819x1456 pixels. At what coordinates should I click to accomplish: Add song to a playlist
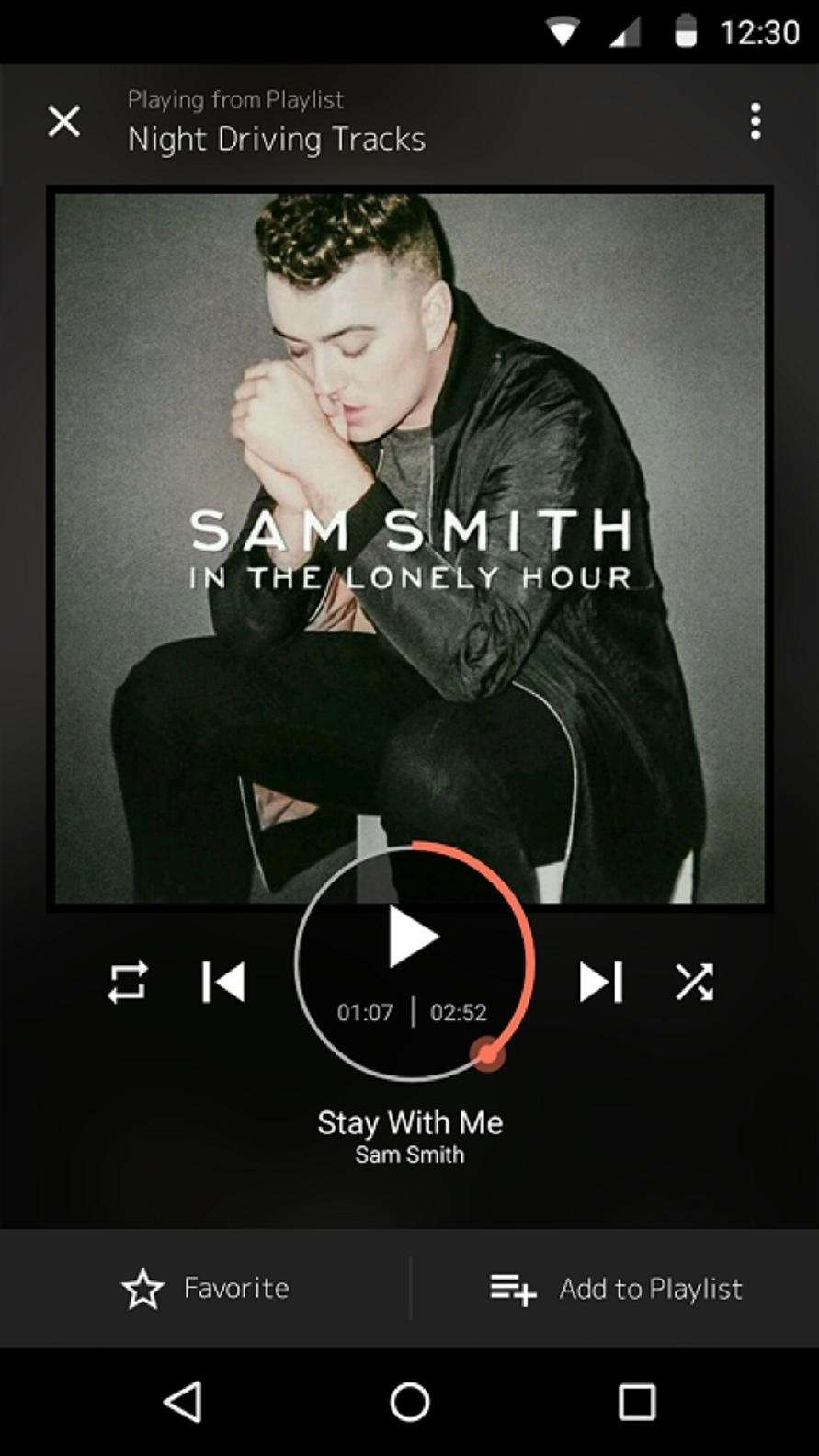[615, 1288]
